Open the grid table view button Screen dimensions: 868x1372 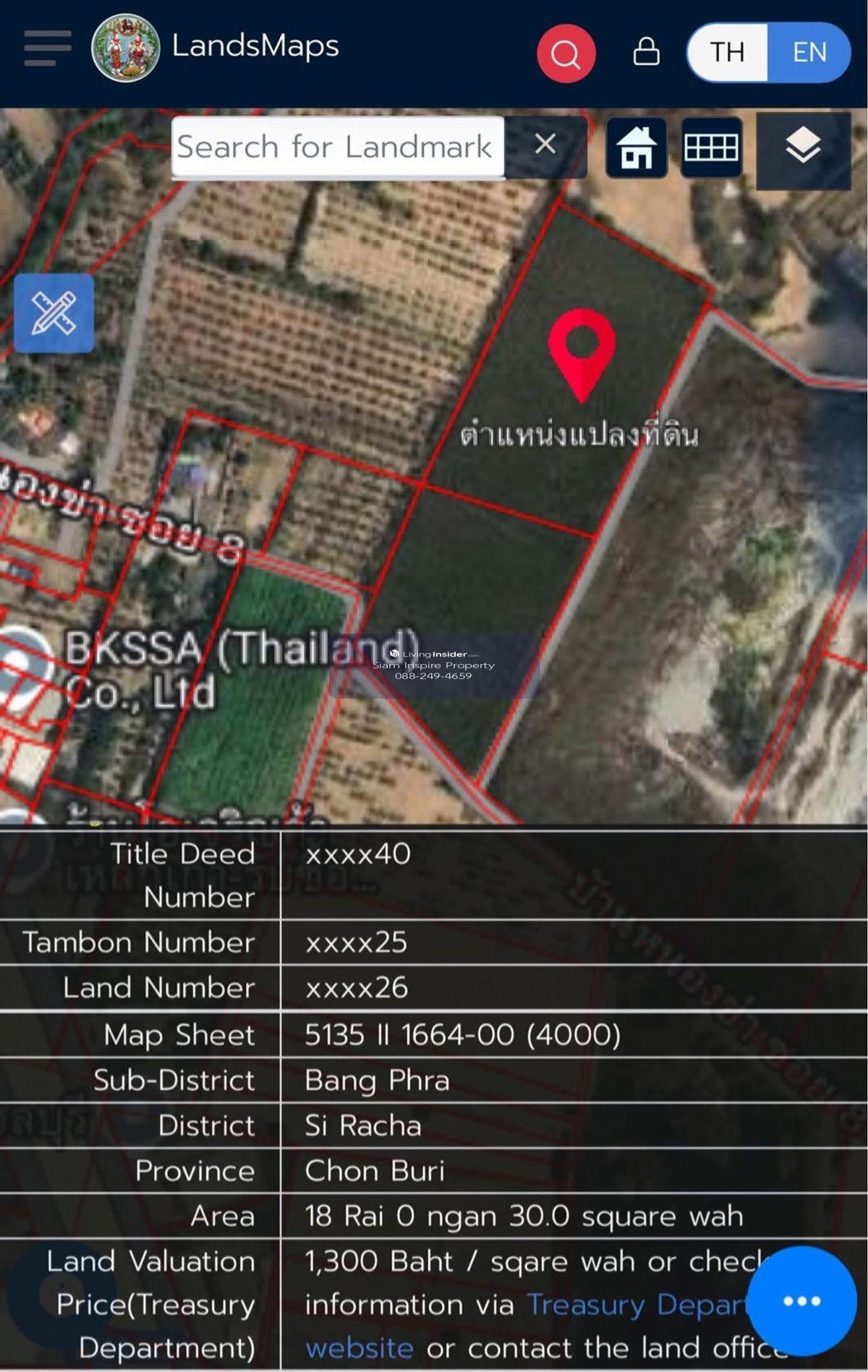coord(711,148)
